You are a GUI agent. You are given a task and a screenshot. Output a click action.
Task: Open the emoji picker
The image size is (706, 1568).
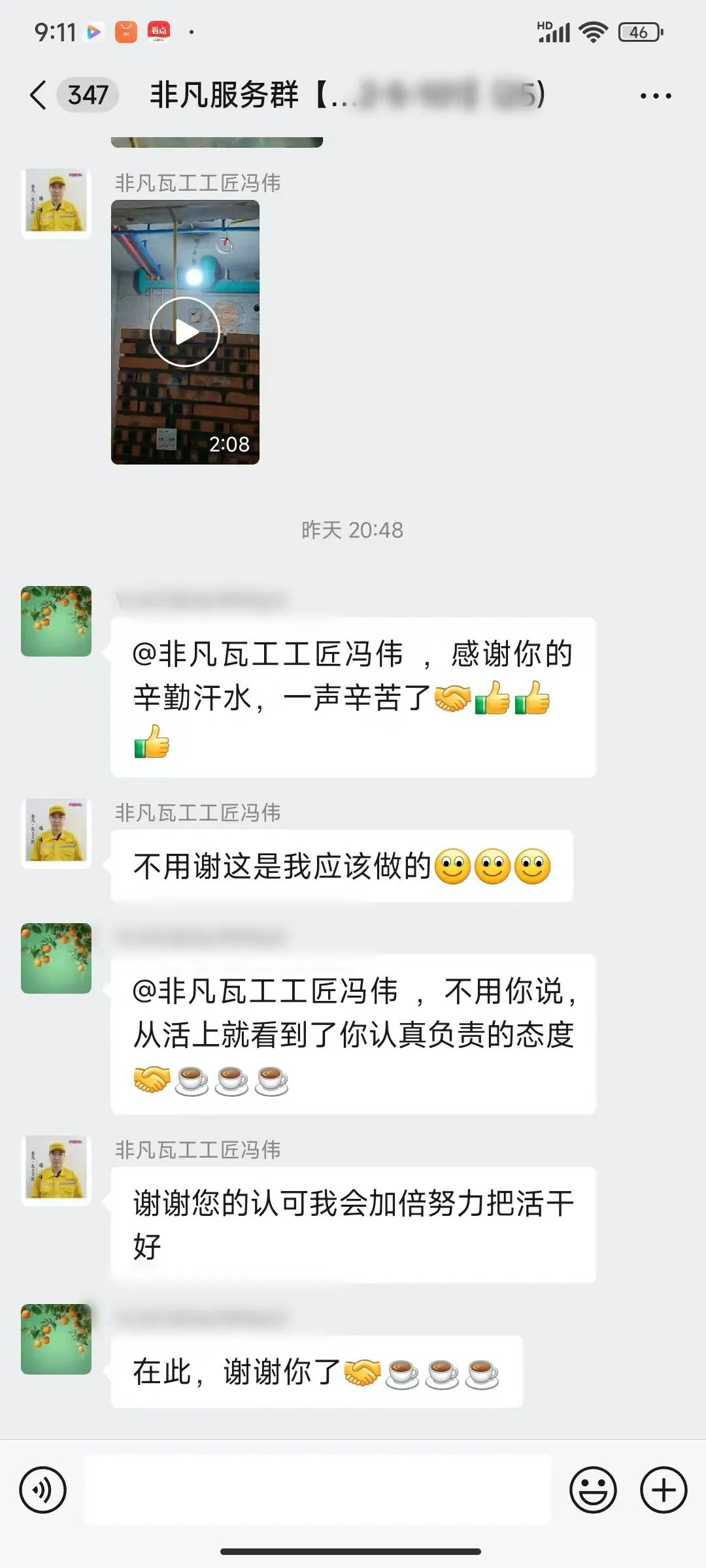pos(593,1490)
